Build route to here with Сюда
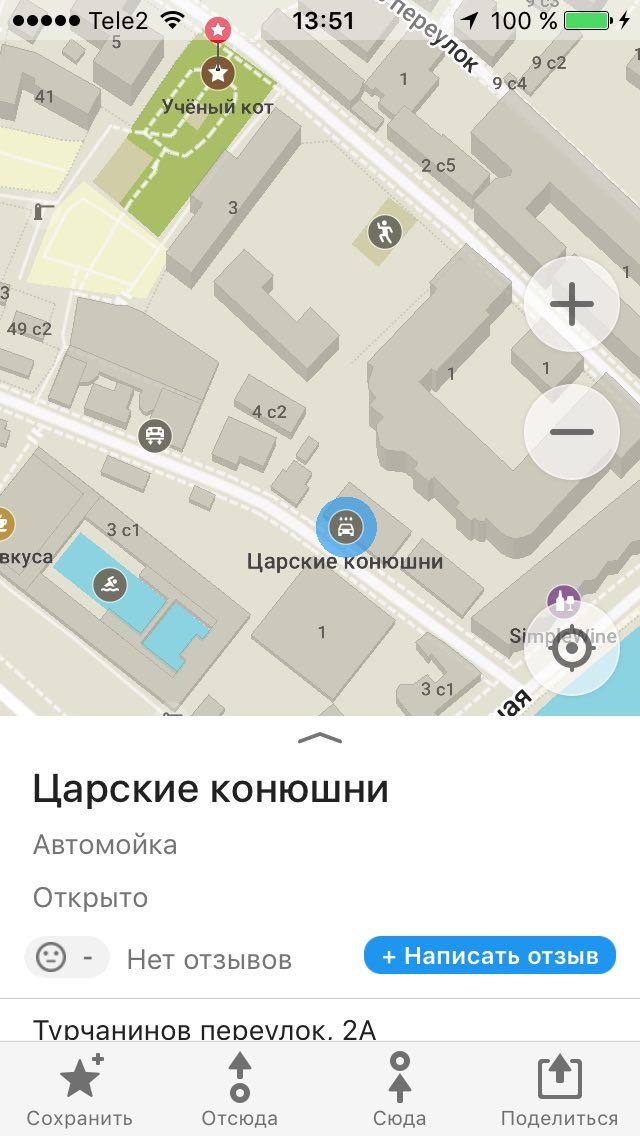 tap(399, 1090)
